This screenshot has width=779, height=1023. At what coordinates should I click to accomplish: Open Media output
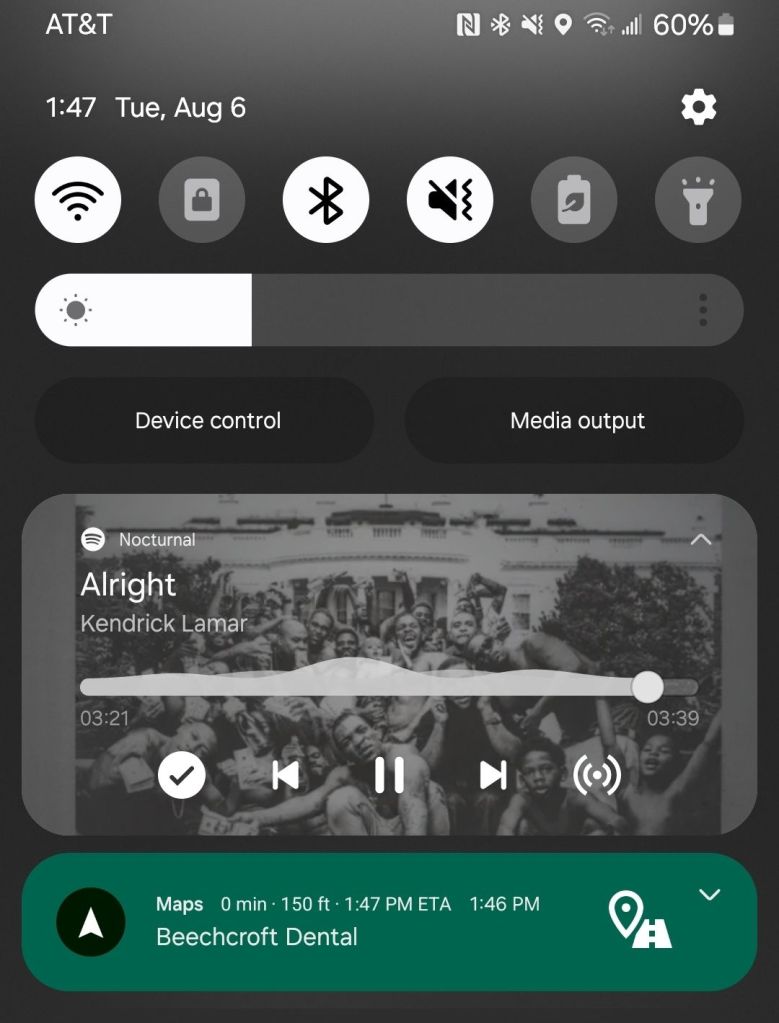point(576,421)
